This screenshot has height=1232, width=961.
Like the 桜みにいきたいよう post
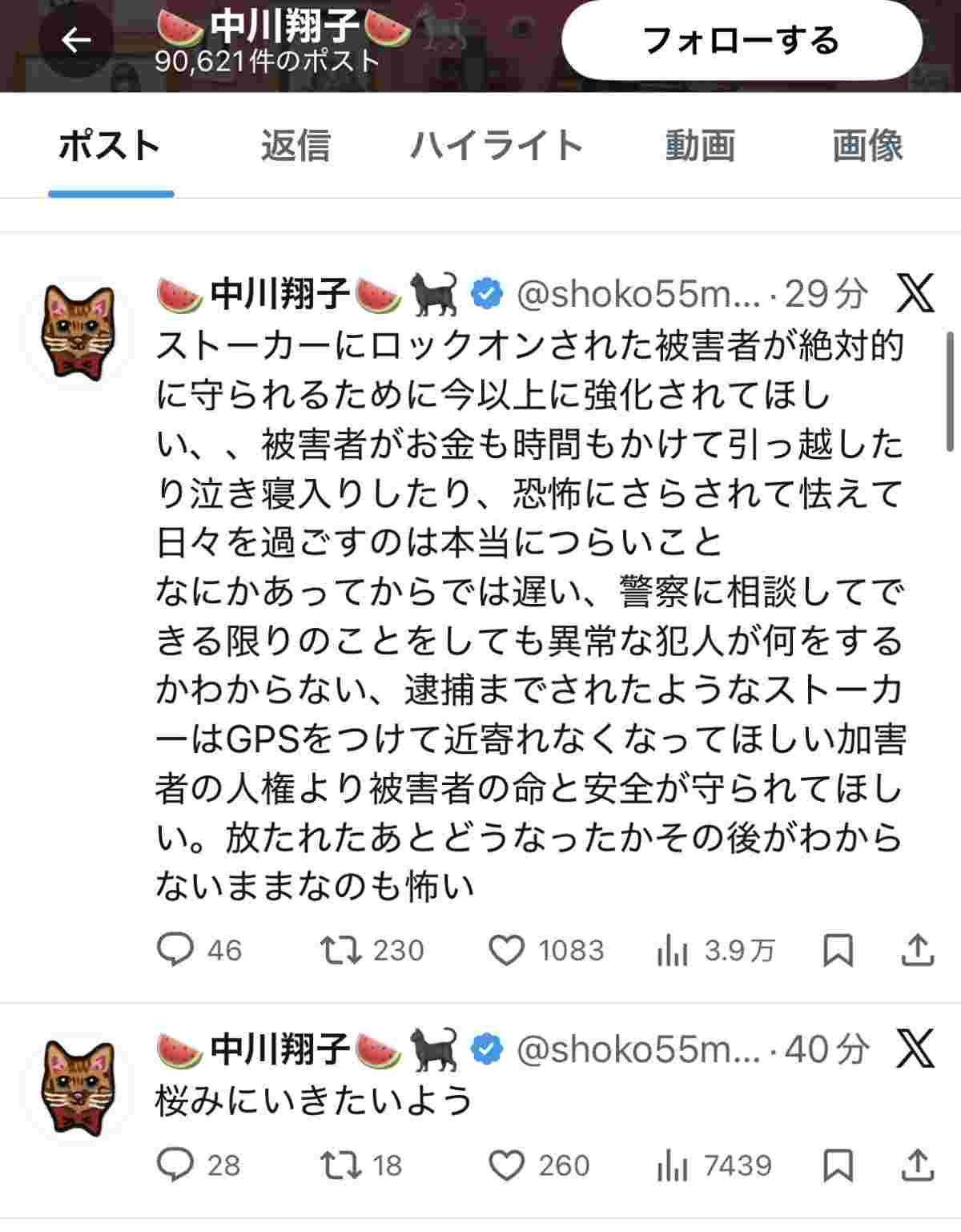[x=507, y=1166]
